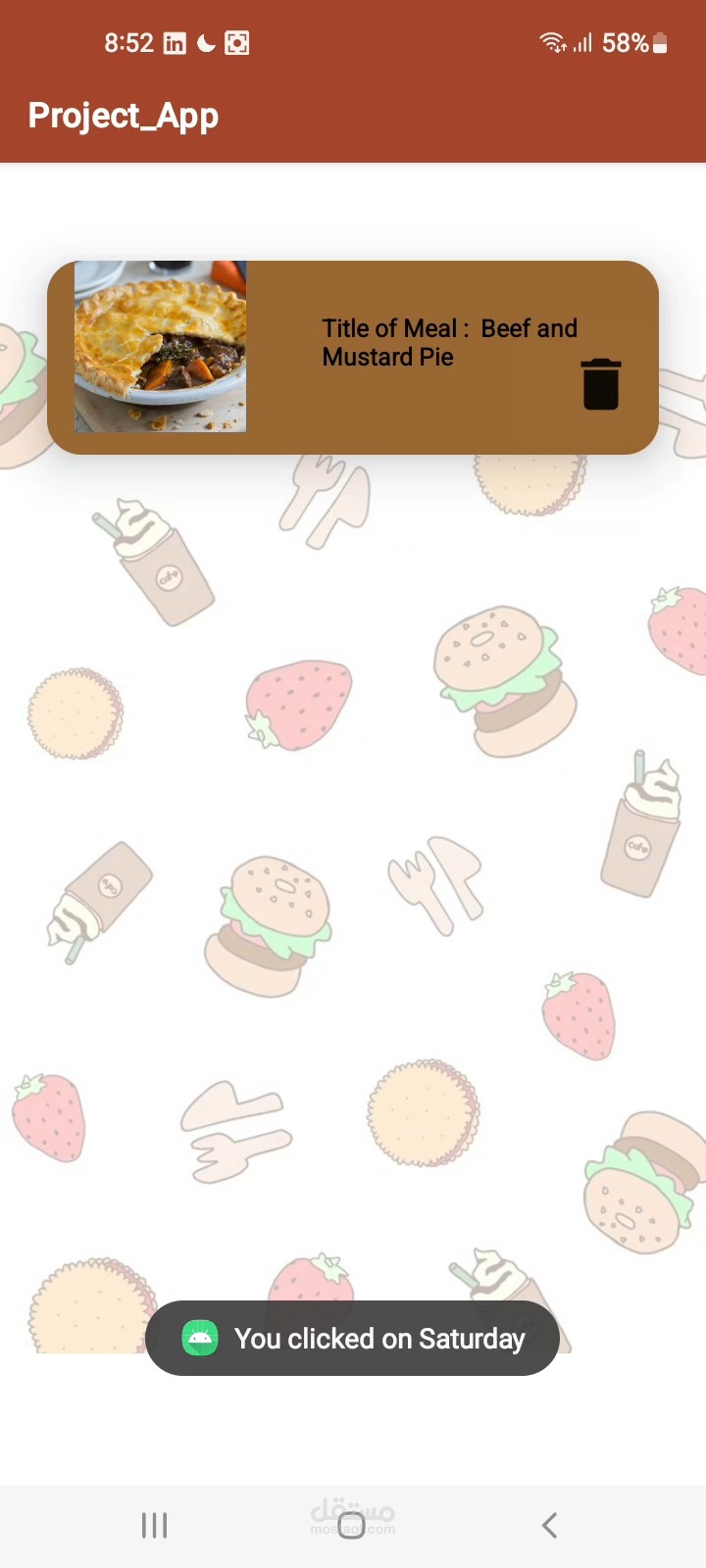Image resolution: width=706 pixels, height=1568 pixels.
Task: Go back using the system back button
Action: point(549,1525)
